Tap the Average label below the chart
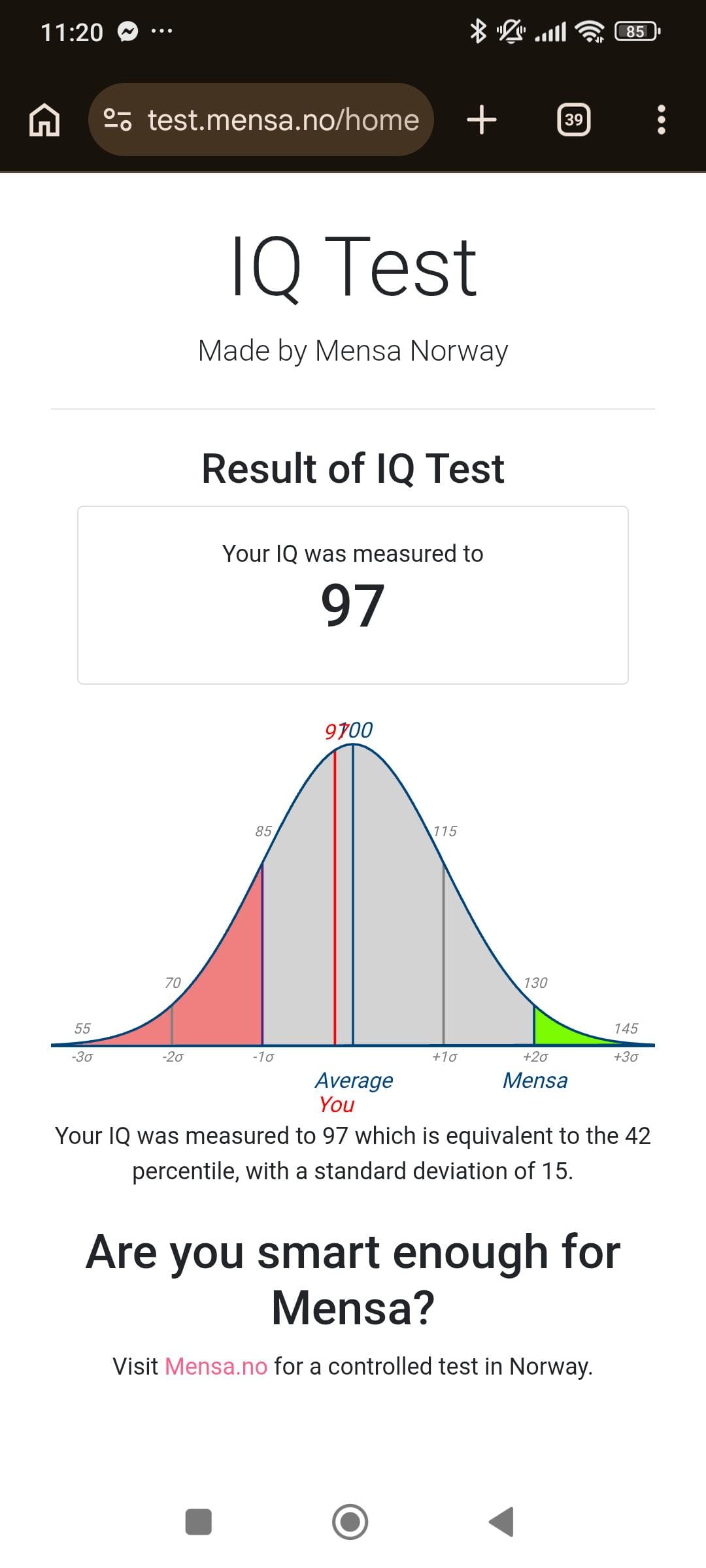Viewport: 706px width, 1568px height. click(354, 1079)
